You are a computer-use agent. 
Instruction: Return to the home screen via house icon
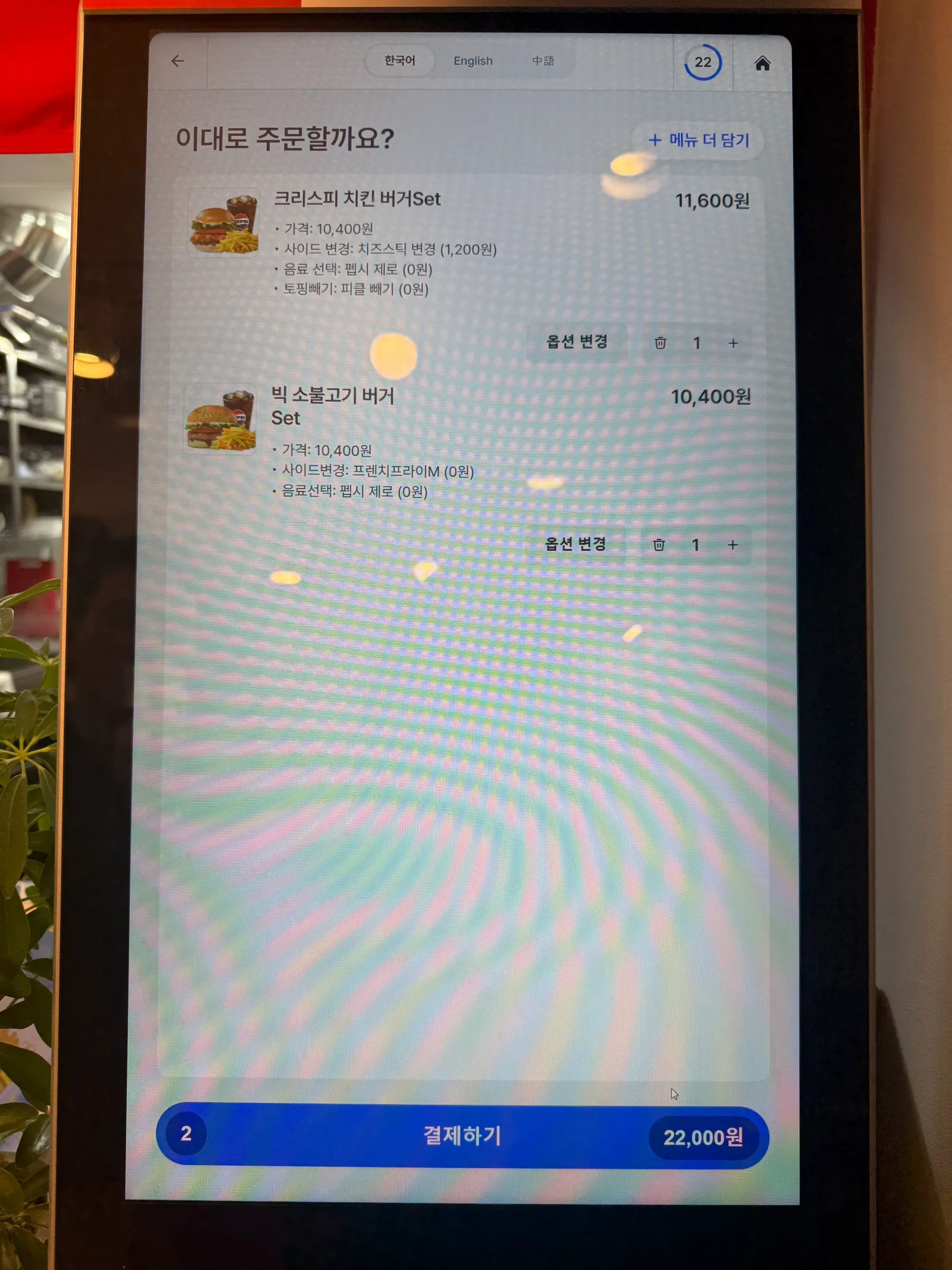[x=761, y=63]
